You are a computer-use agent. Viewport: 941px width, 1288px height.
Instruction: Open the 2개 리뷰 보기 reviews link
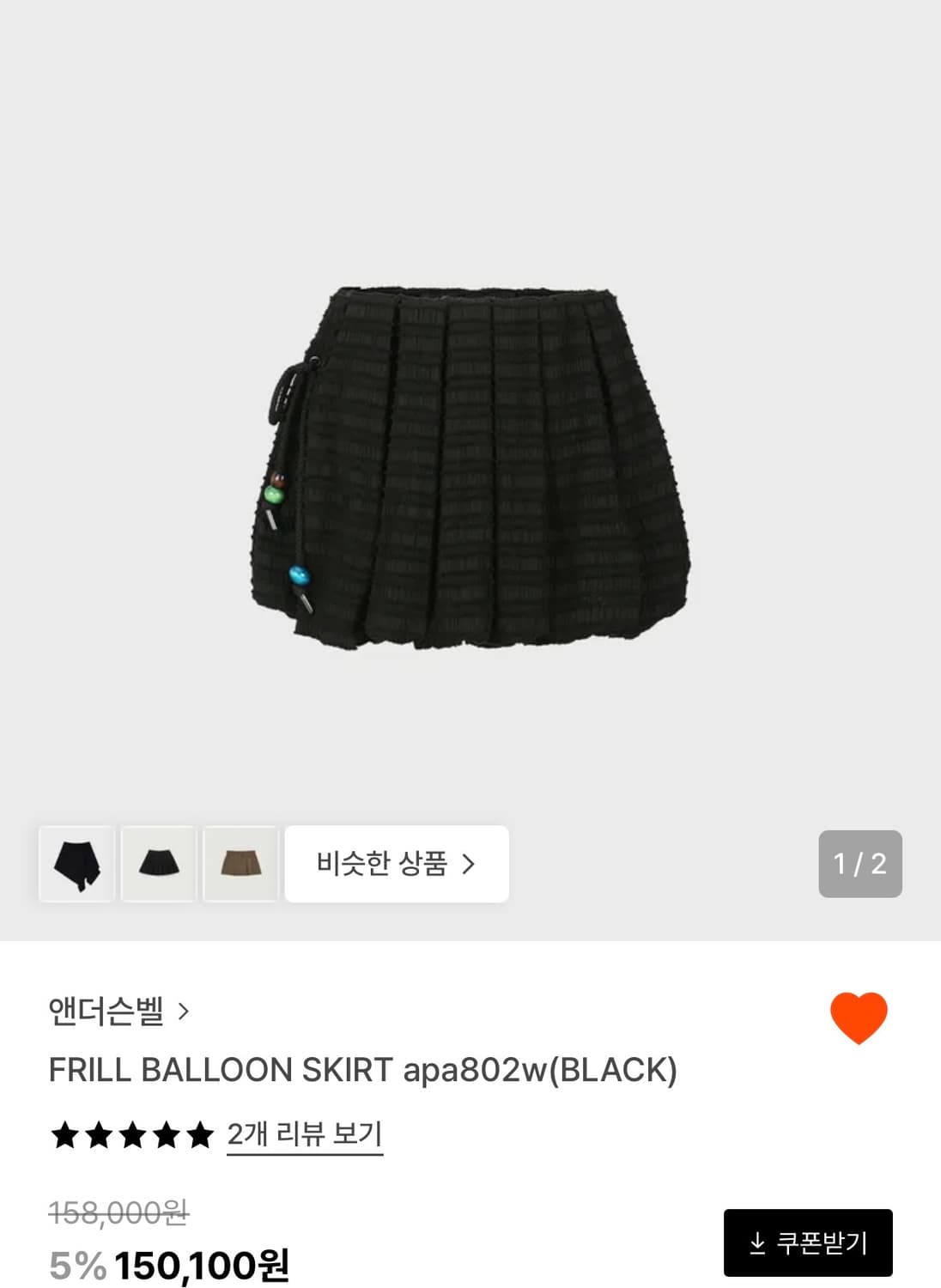click(305, 1134)
